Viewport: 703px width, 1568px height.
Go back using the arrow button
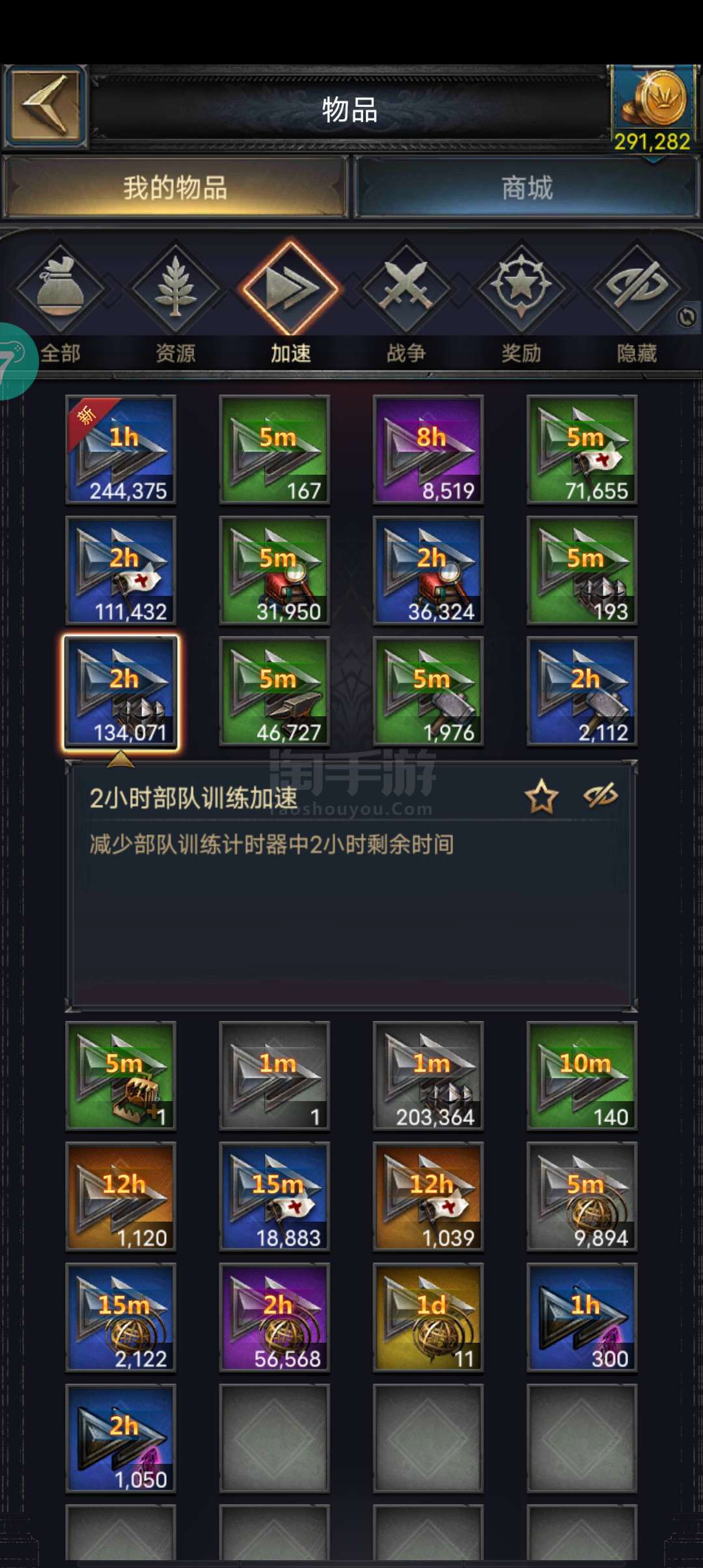[x=46, y=107]
